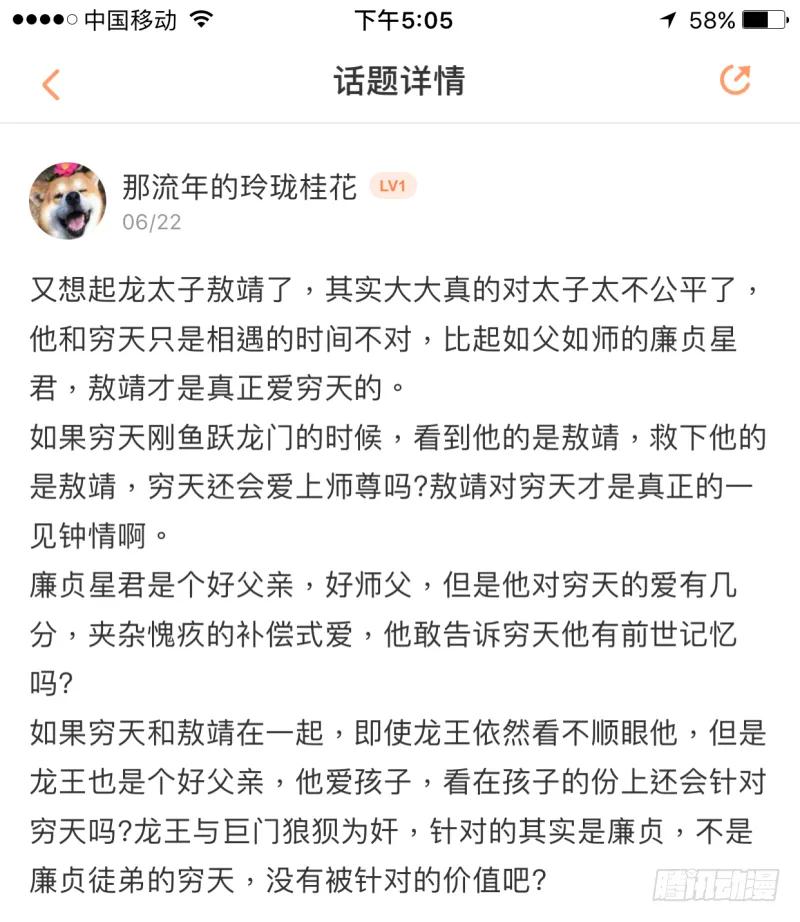The width and height of the screenshot is (800, 922).
Task: Share this topic post
Action: (735, 81)
